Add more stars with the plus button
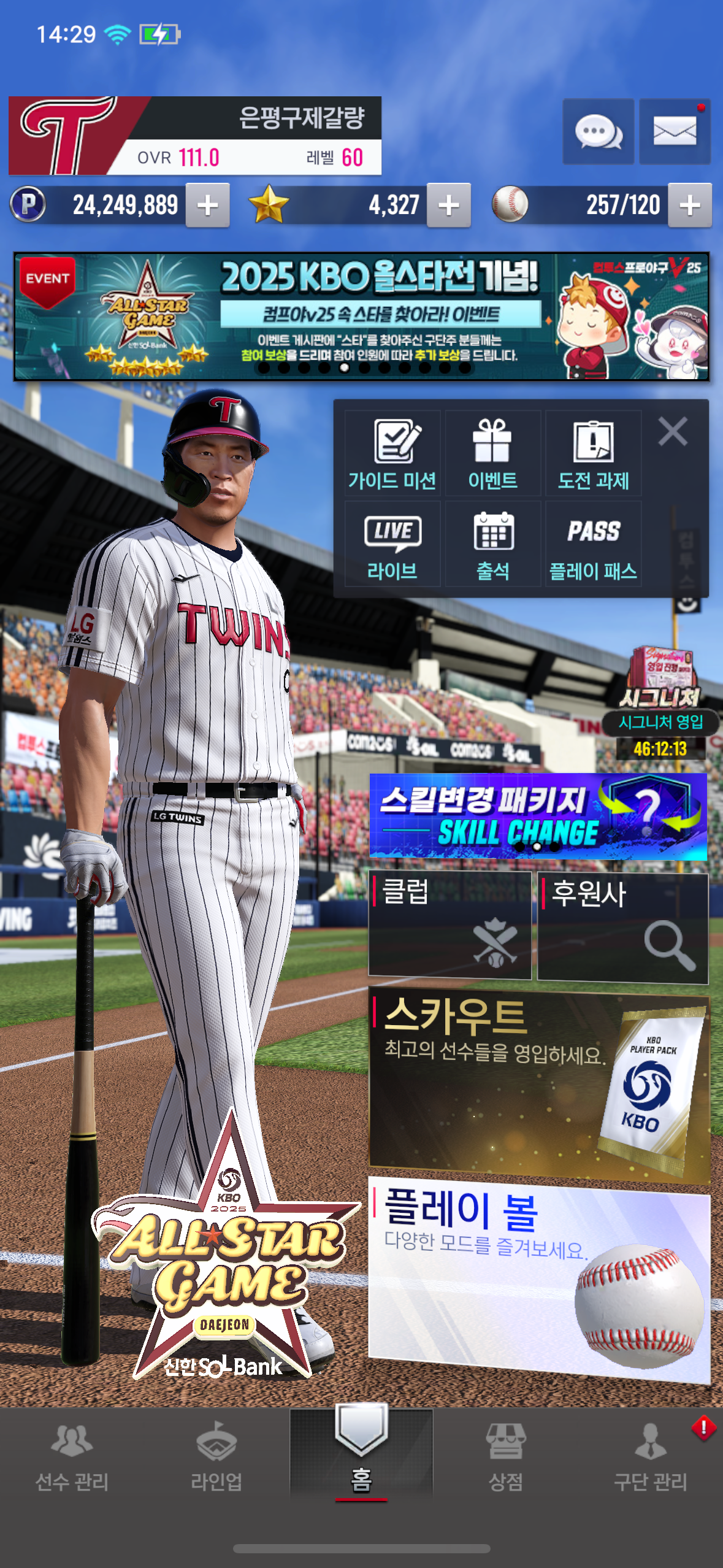This screenshot has width=723, height=1568. pos(449,205)
